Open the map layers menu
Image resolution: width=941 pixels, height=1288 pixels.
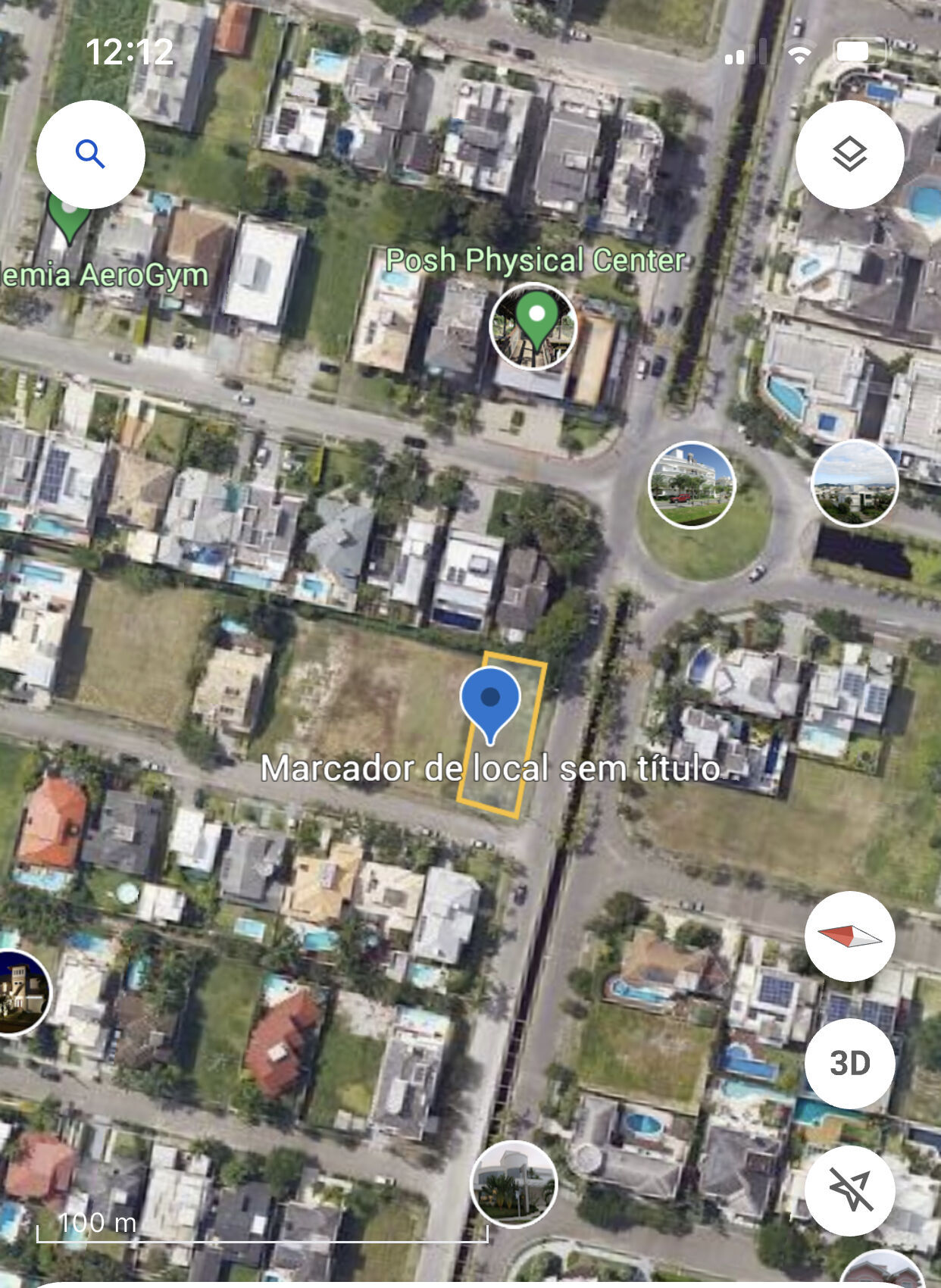tap(849, 155)
